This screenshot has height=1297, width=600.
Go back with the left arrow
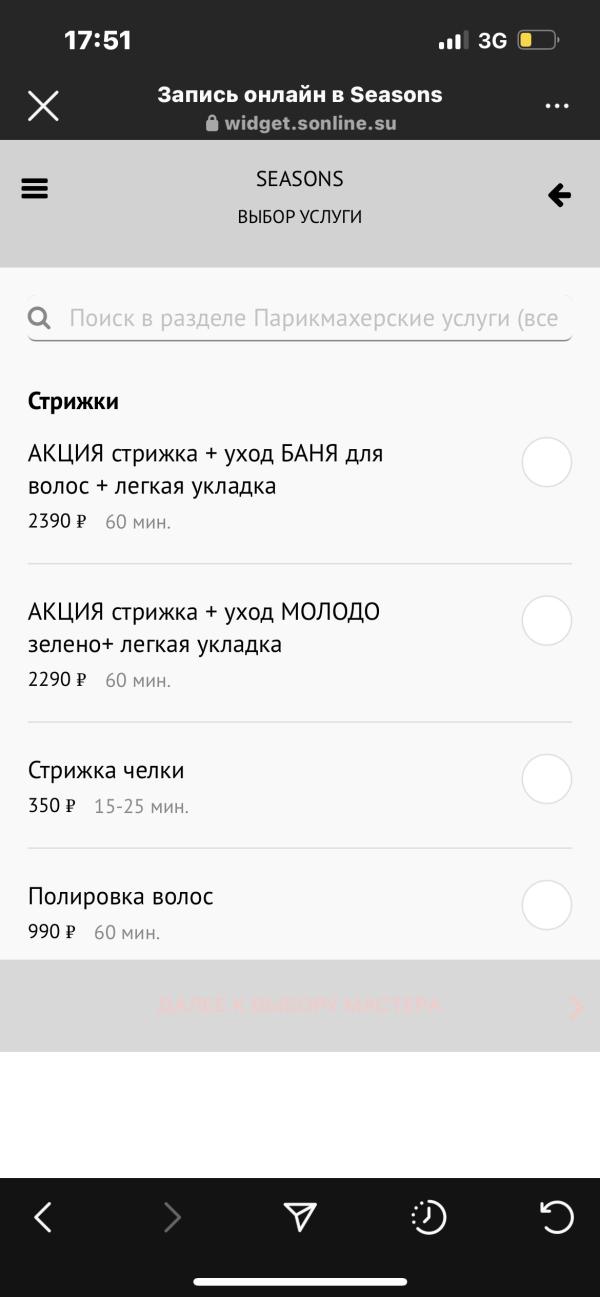point(559,195)
